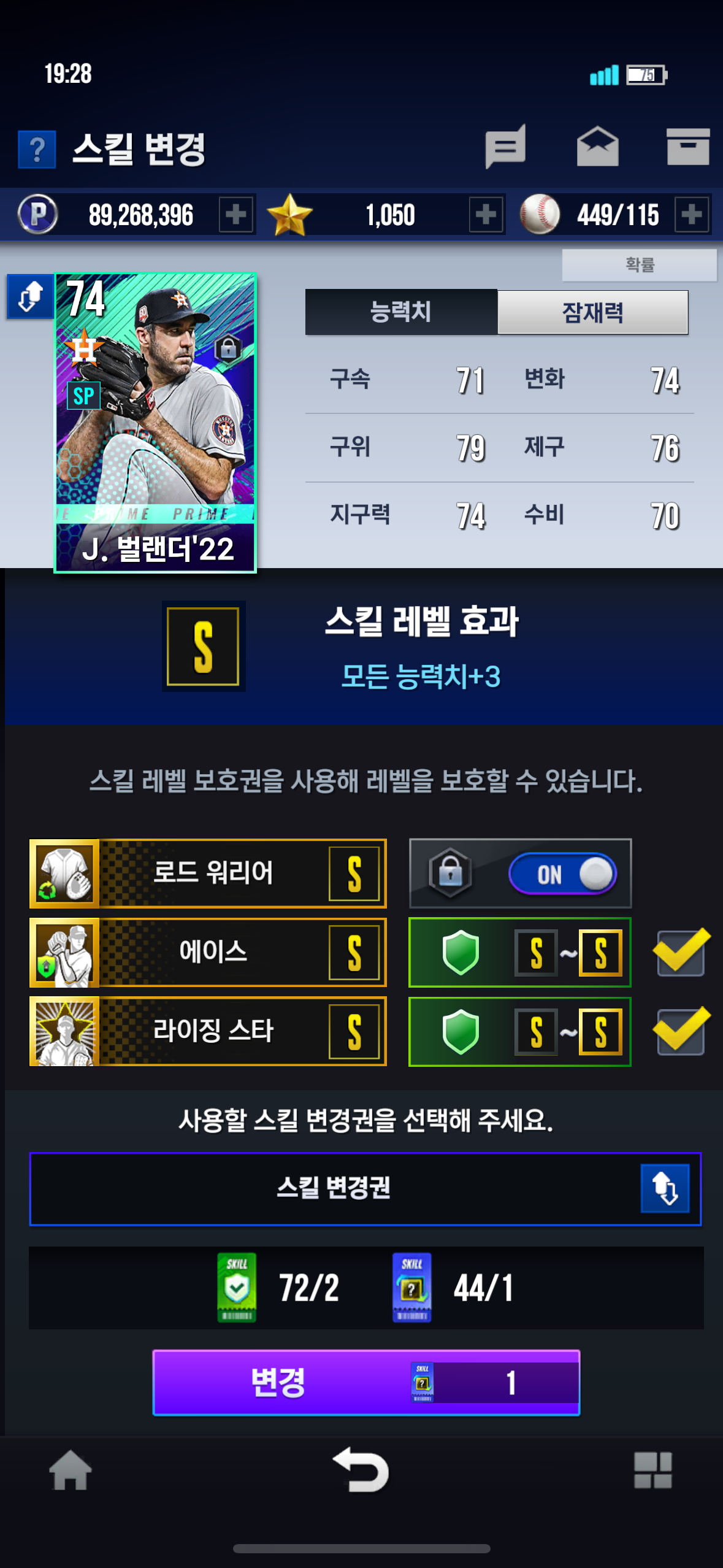Add more baseballs with the plus button
Image resolution: width=723 pixels, height=1568 pixels.
[692, 215]
